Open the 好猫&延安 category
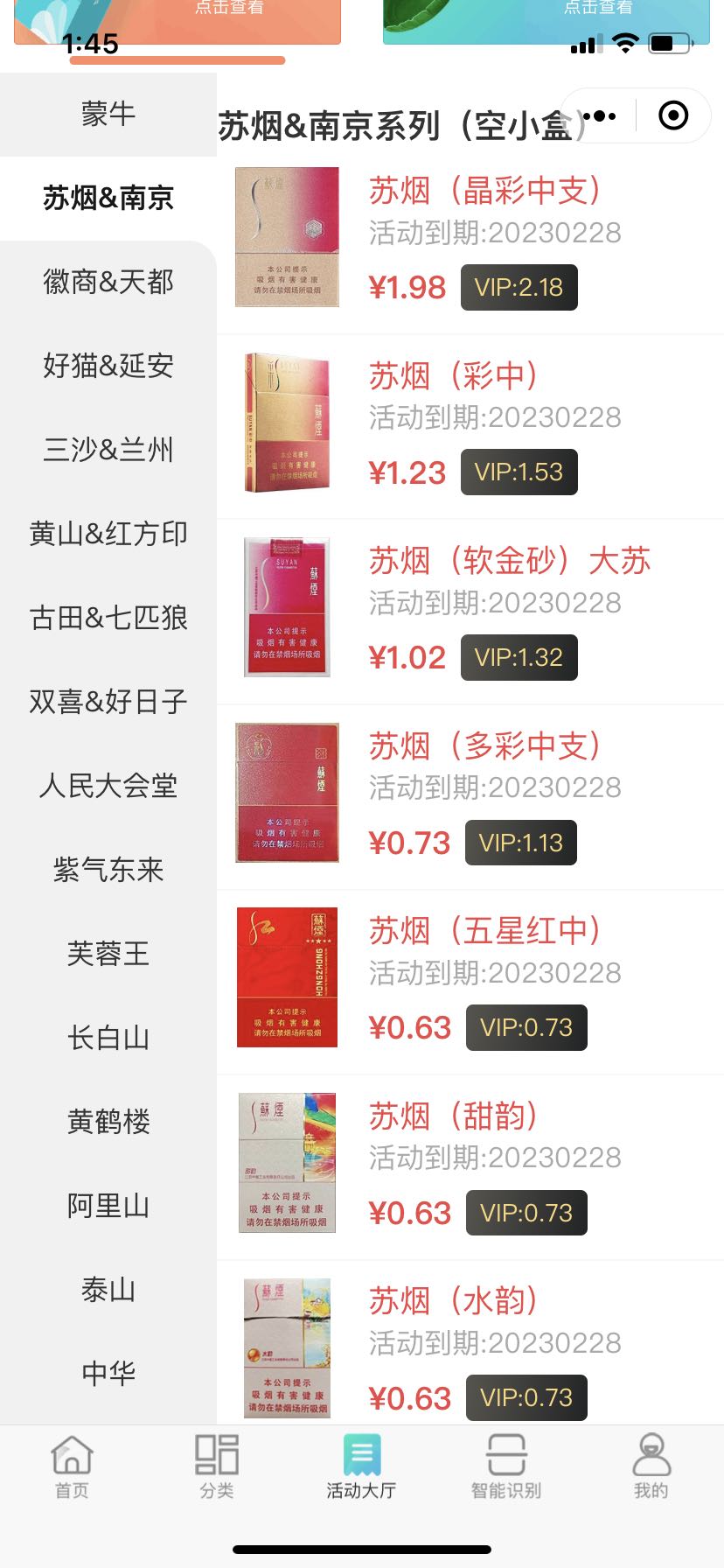This screenshot has height=1568, width=724. click(108, 366)
